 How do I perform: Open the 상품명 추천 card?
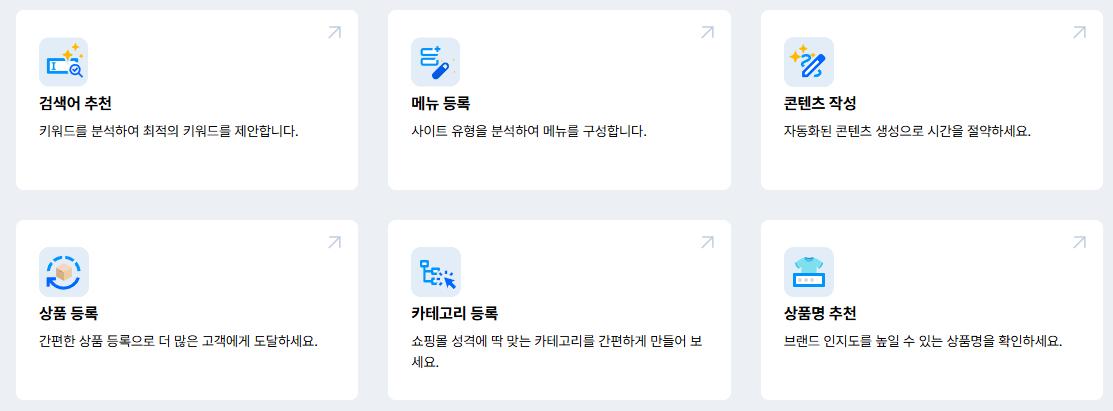(x=930, y=310)
